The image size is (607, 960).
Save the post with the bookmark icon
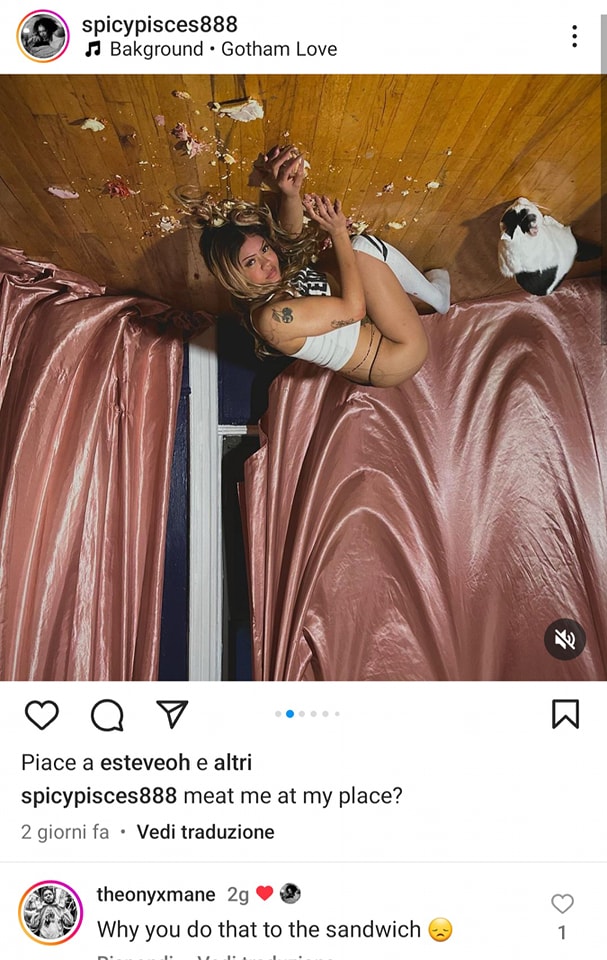coord(565,713)
